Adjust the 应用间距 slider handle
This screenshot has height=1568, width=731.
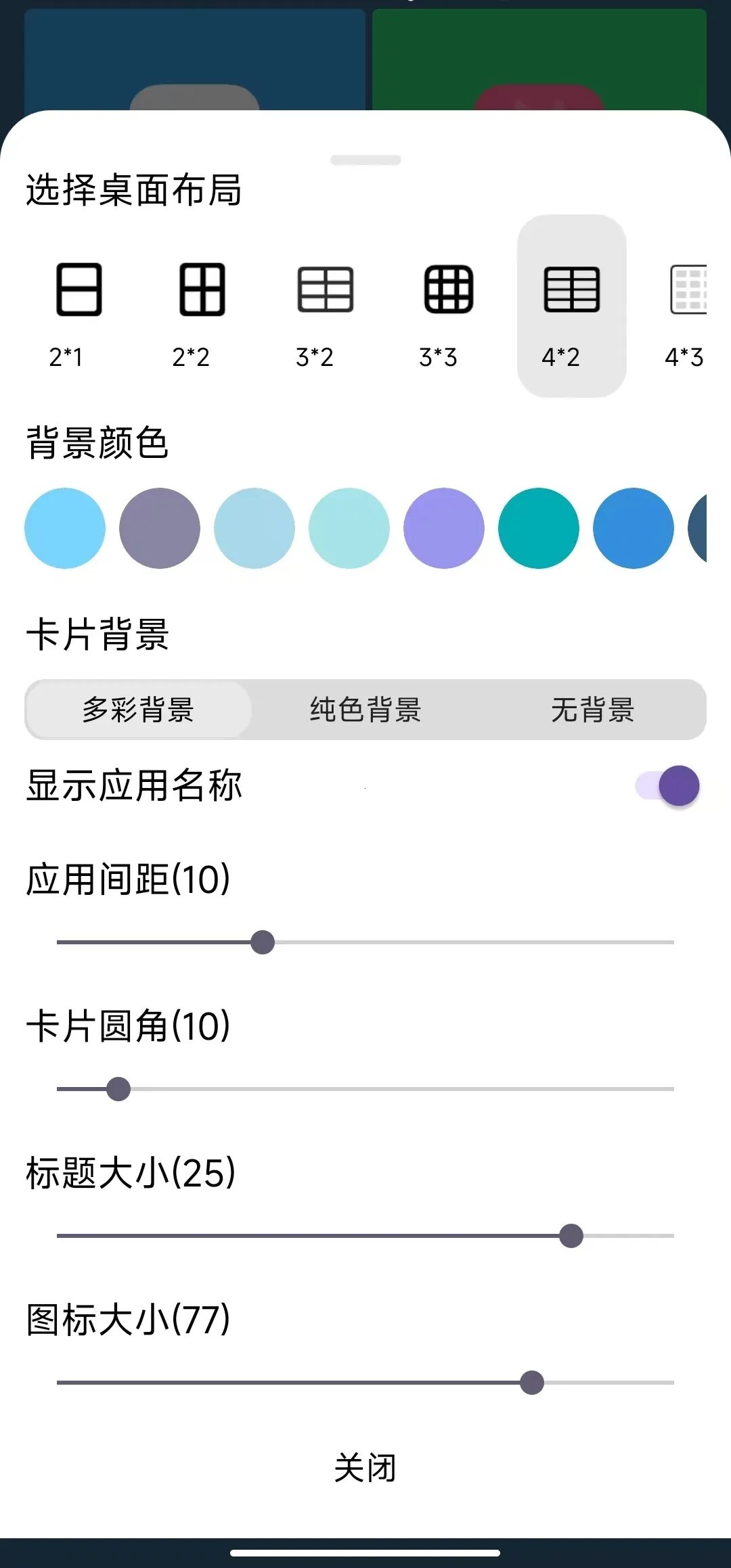click(264, 941)
